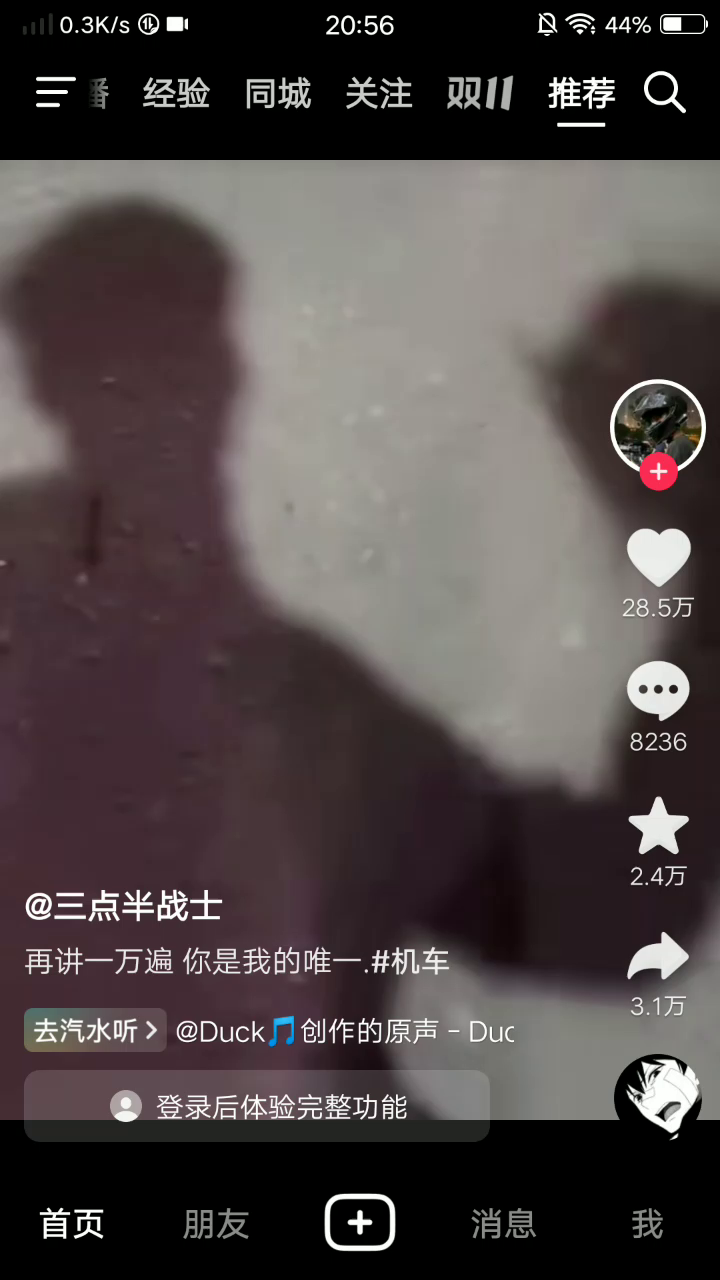Like this video with the heart
The width and height of the screenshot is (720, 1280).
(658, 558)
